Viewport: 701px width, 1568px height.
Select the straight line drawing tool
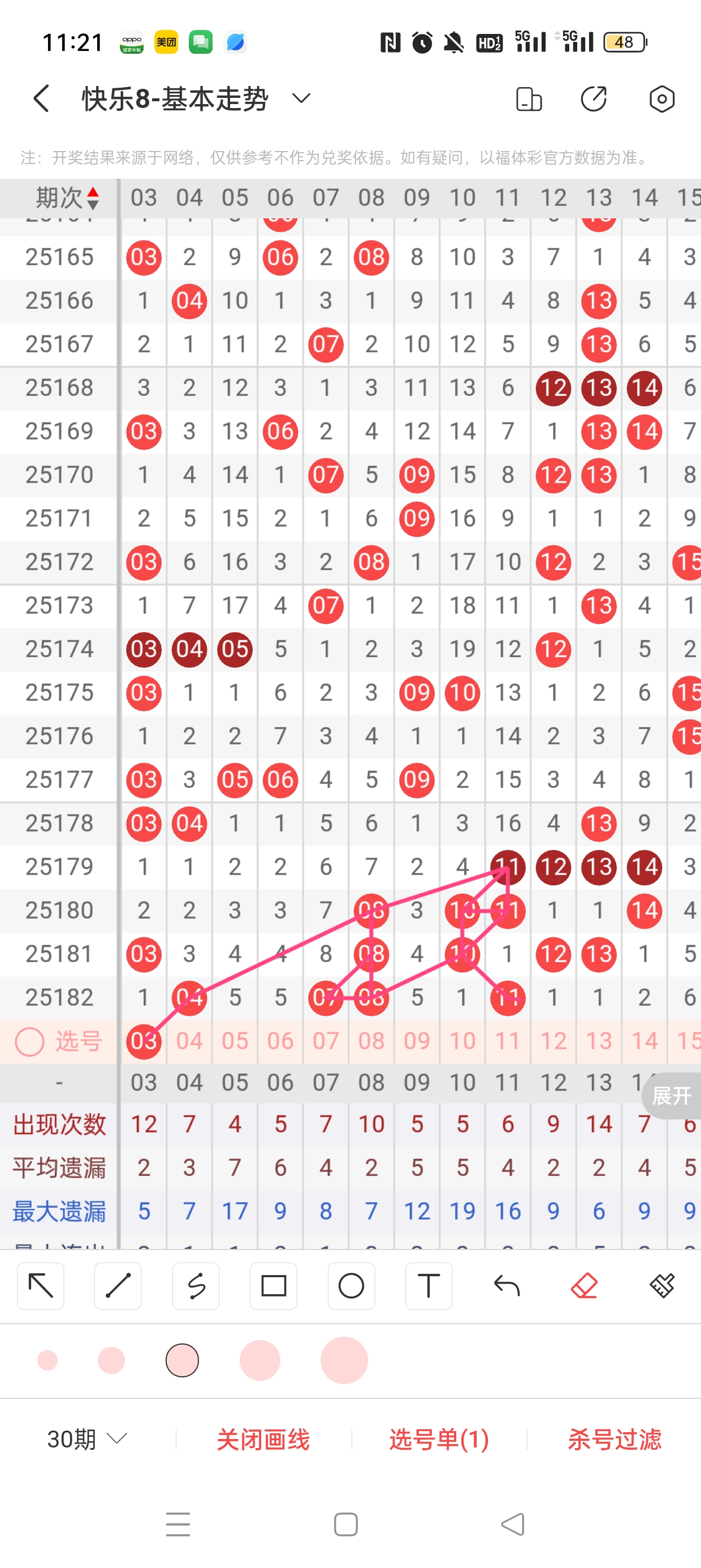tap(118, 1286)
